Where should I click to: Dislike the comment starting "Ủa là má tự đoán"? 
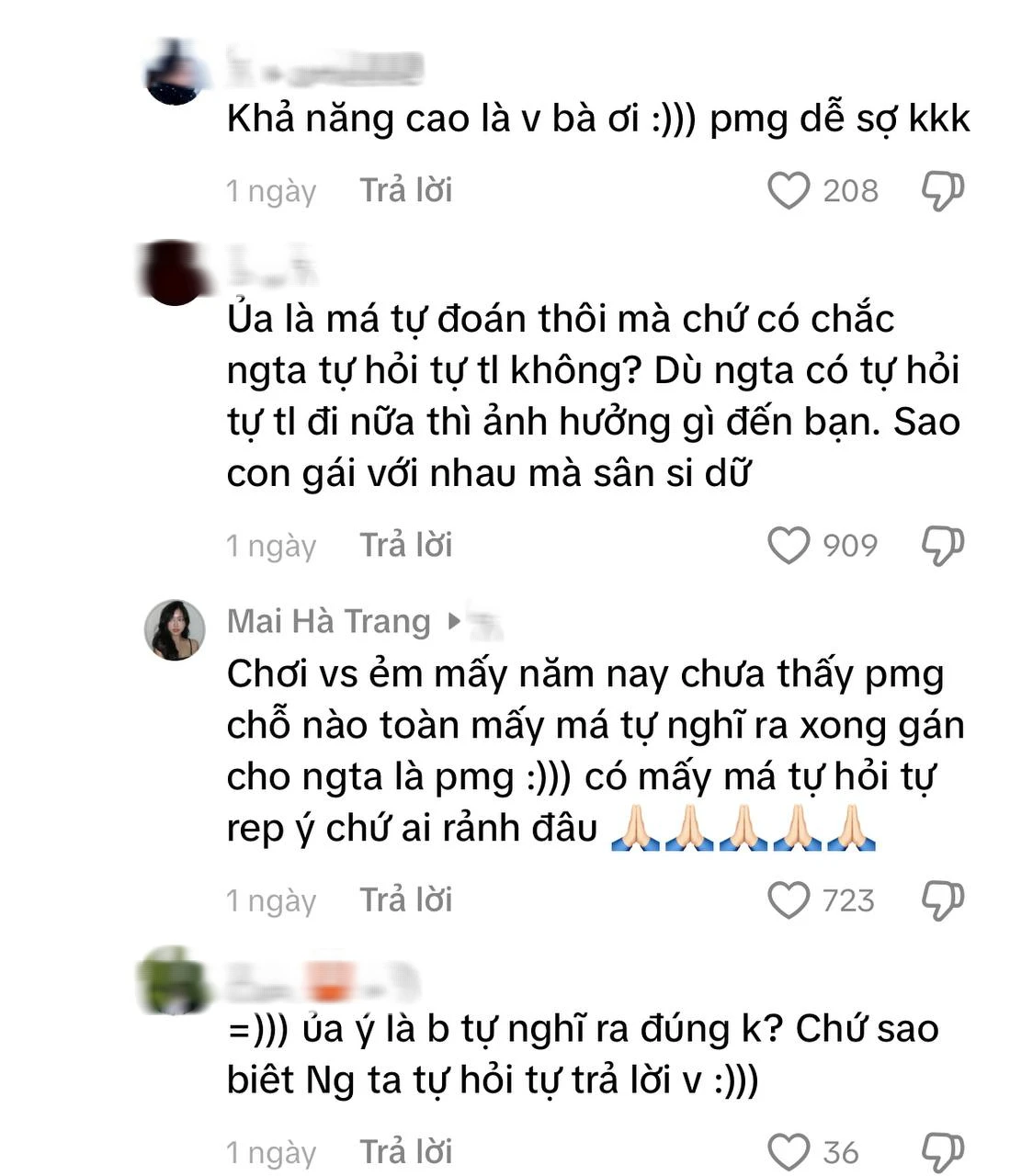click(942, 546)
